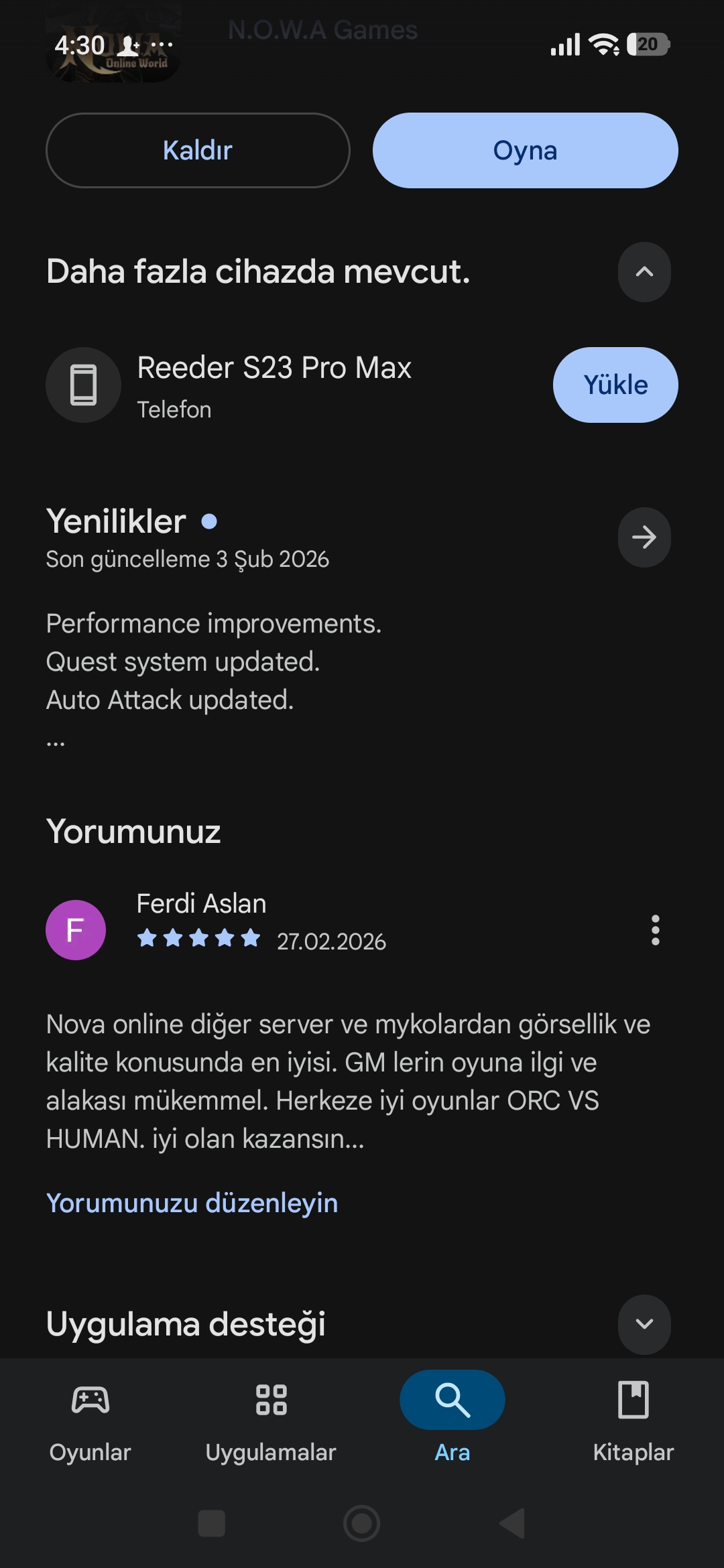
Task: Tap Yorumunuzu düzenleyin to edit review
Action: [192, 1203]
